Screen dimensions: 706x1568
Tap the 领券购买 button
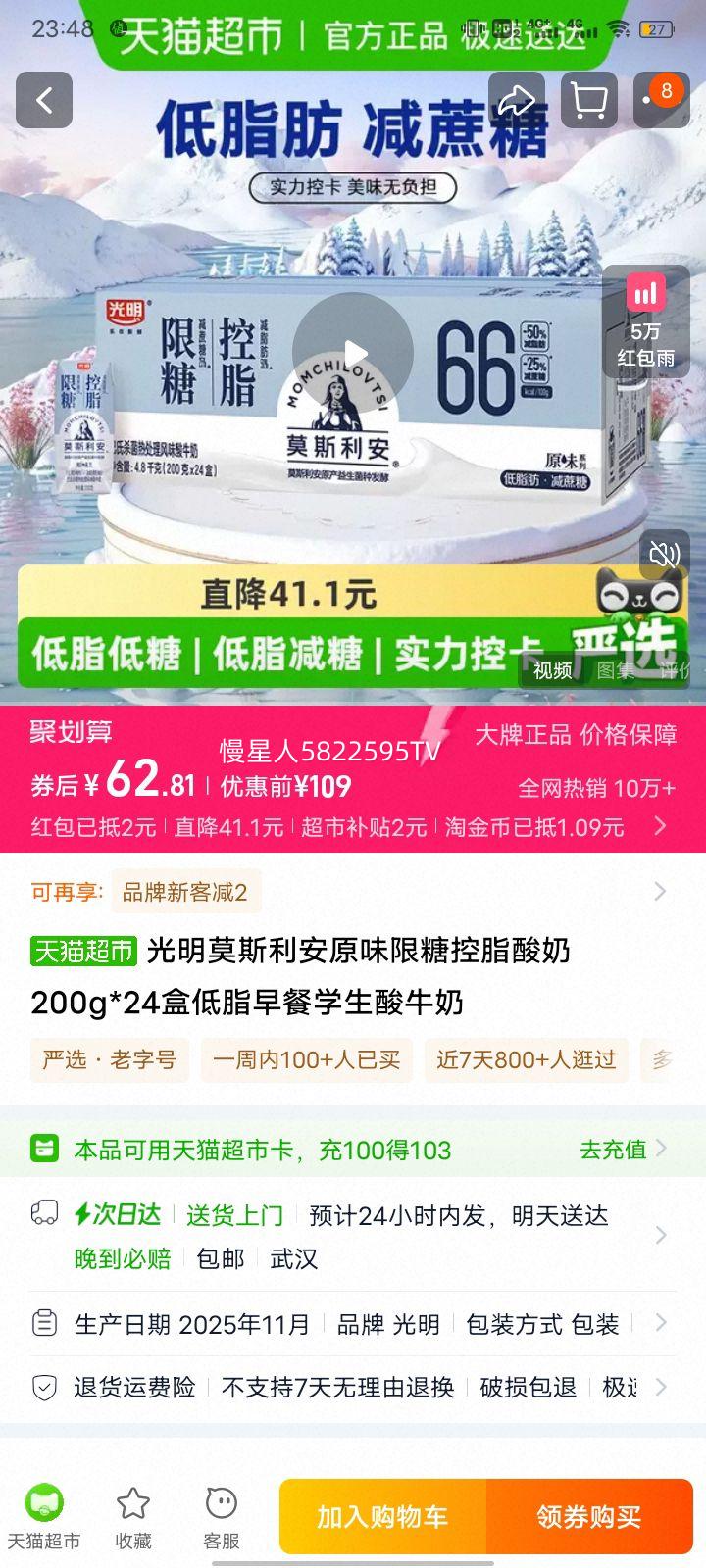tap(589, 1517)
